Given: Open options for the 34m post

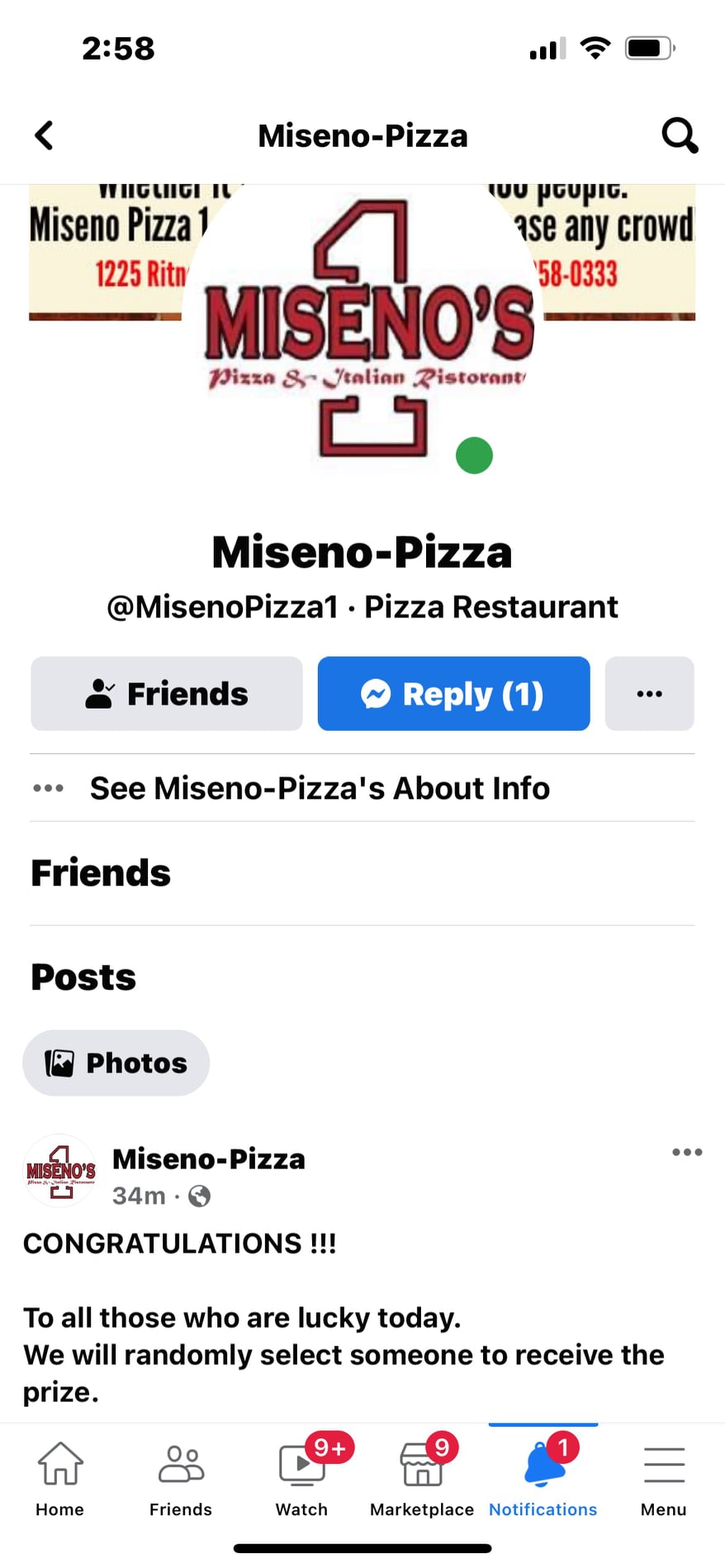Looking at the screenshot, I should pyautogui.click(x=686, y=1153).
